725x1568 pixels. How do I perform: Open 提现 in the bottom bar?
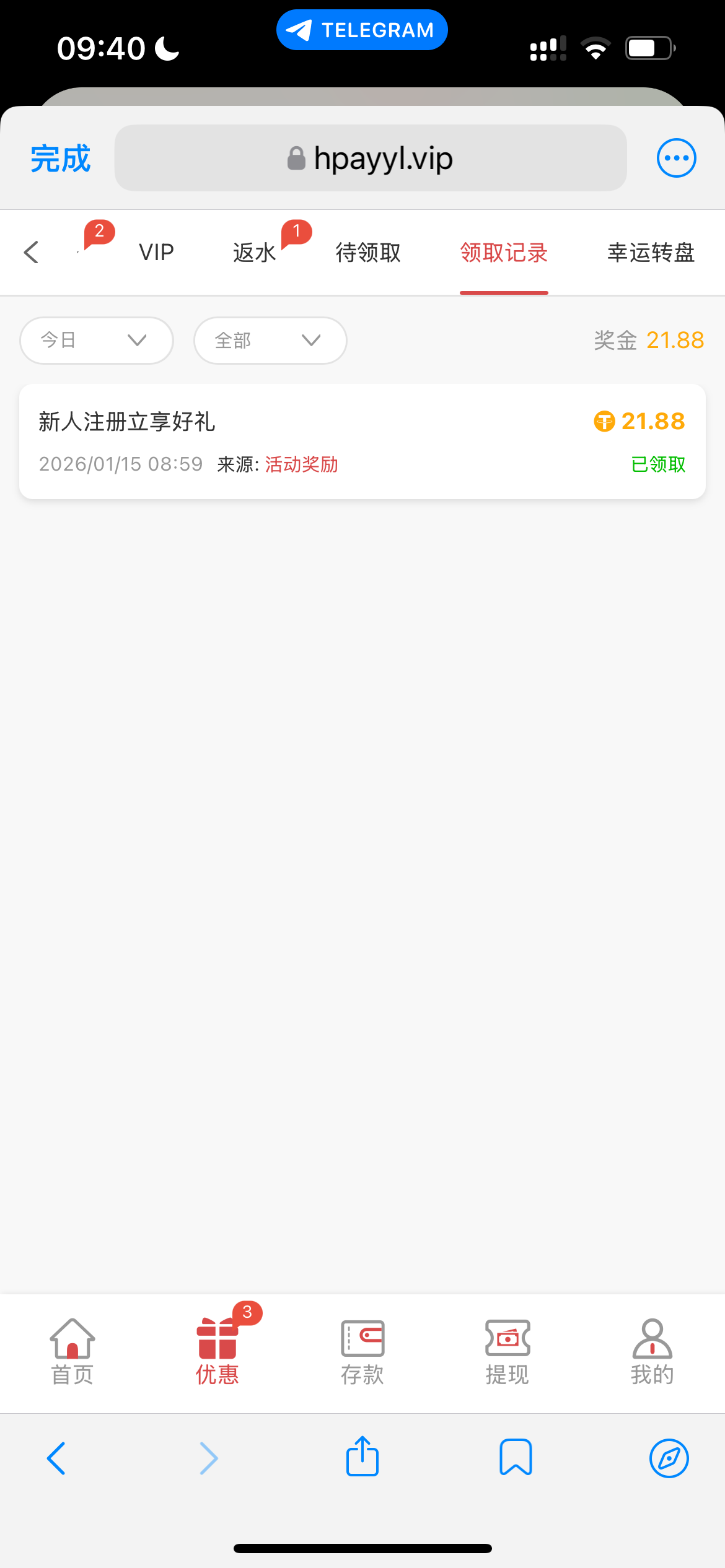point(507,1352)
